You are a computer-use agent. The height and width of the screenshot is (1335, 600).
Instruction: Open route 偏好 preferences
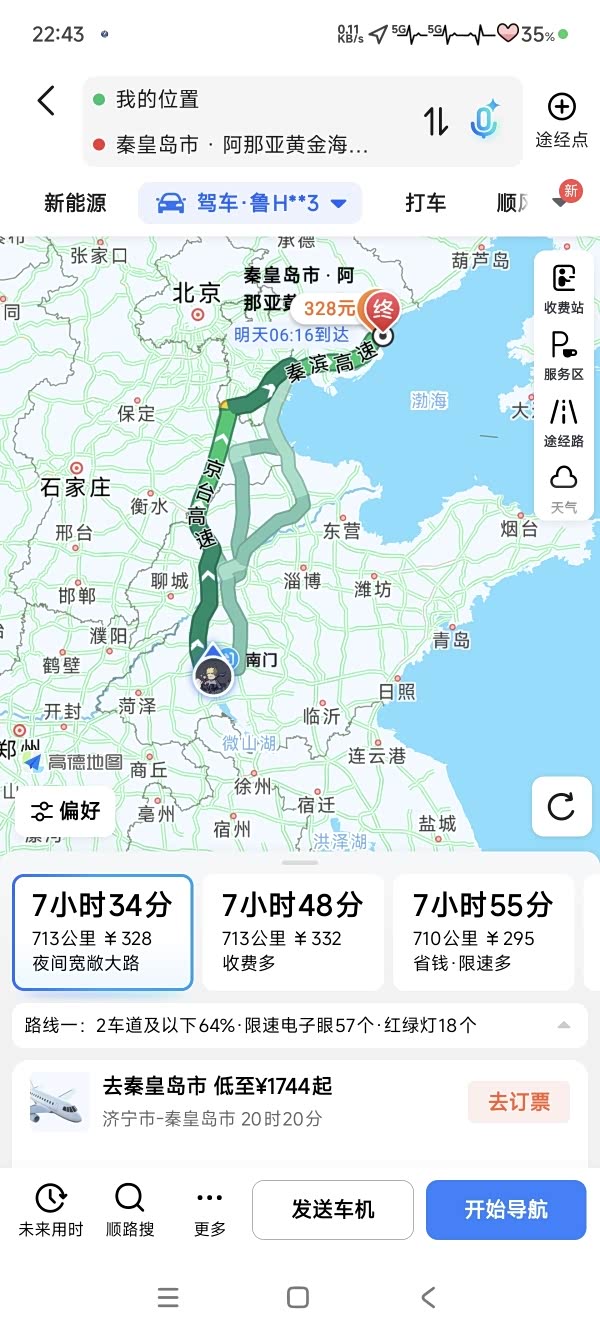[65, 811]
